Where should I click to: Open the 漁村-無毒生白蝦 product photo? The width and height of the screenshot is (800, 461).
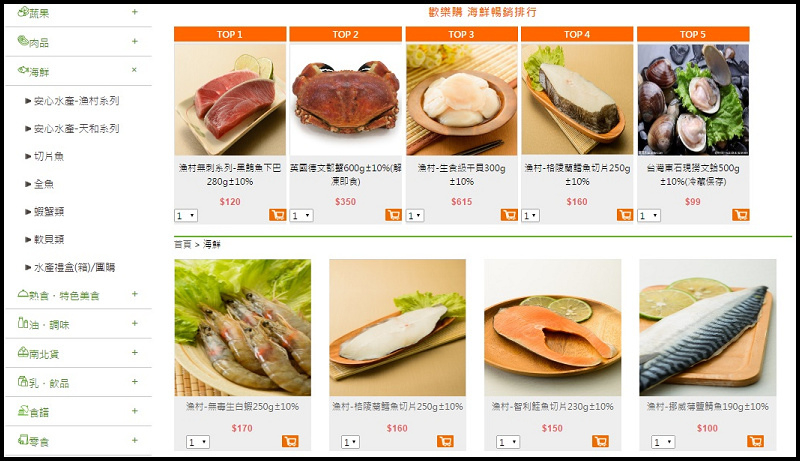[x=243, y=328]
